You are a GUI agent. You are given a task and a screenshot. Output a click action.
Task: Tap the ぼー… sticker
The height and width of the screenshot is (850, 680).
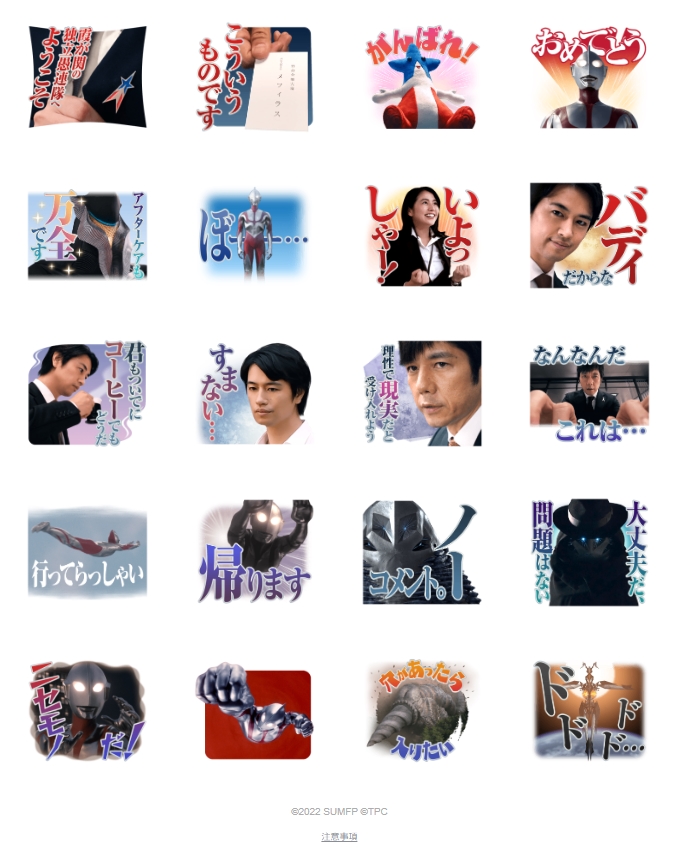[x=254, y=236]
